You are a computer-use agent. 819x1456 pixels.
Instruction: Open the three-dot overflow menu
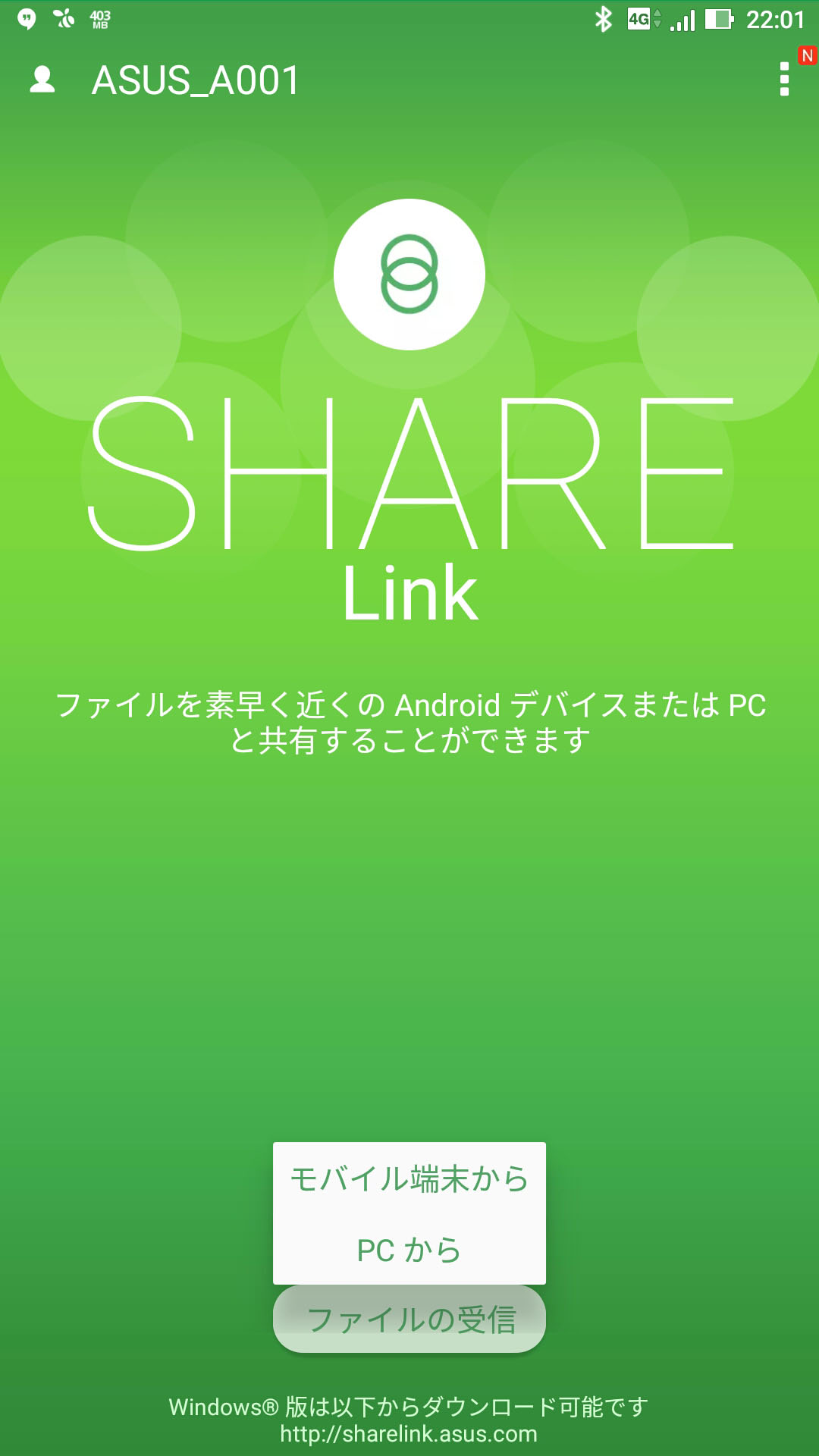784,80
